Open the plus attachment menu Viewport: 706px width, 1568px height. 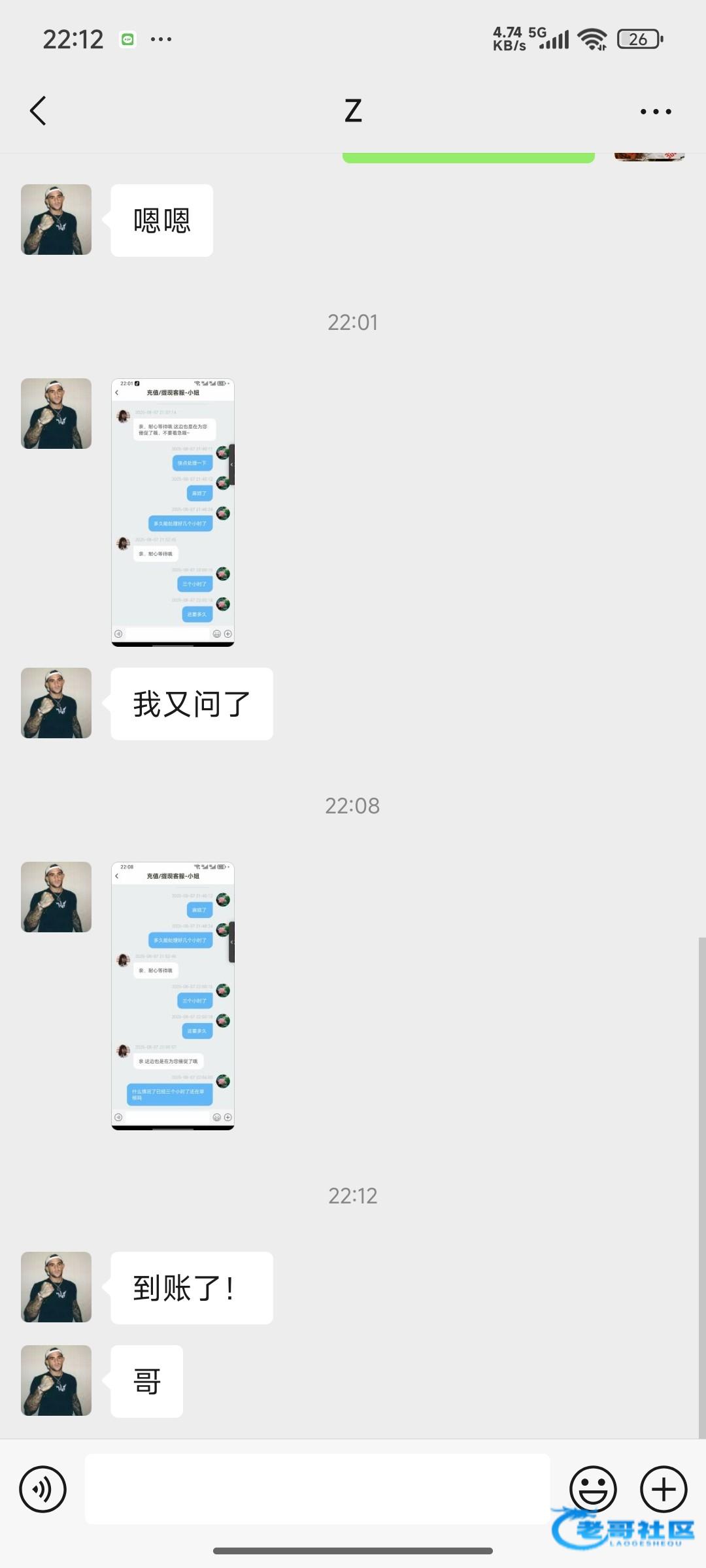[x=664, y=1489]
